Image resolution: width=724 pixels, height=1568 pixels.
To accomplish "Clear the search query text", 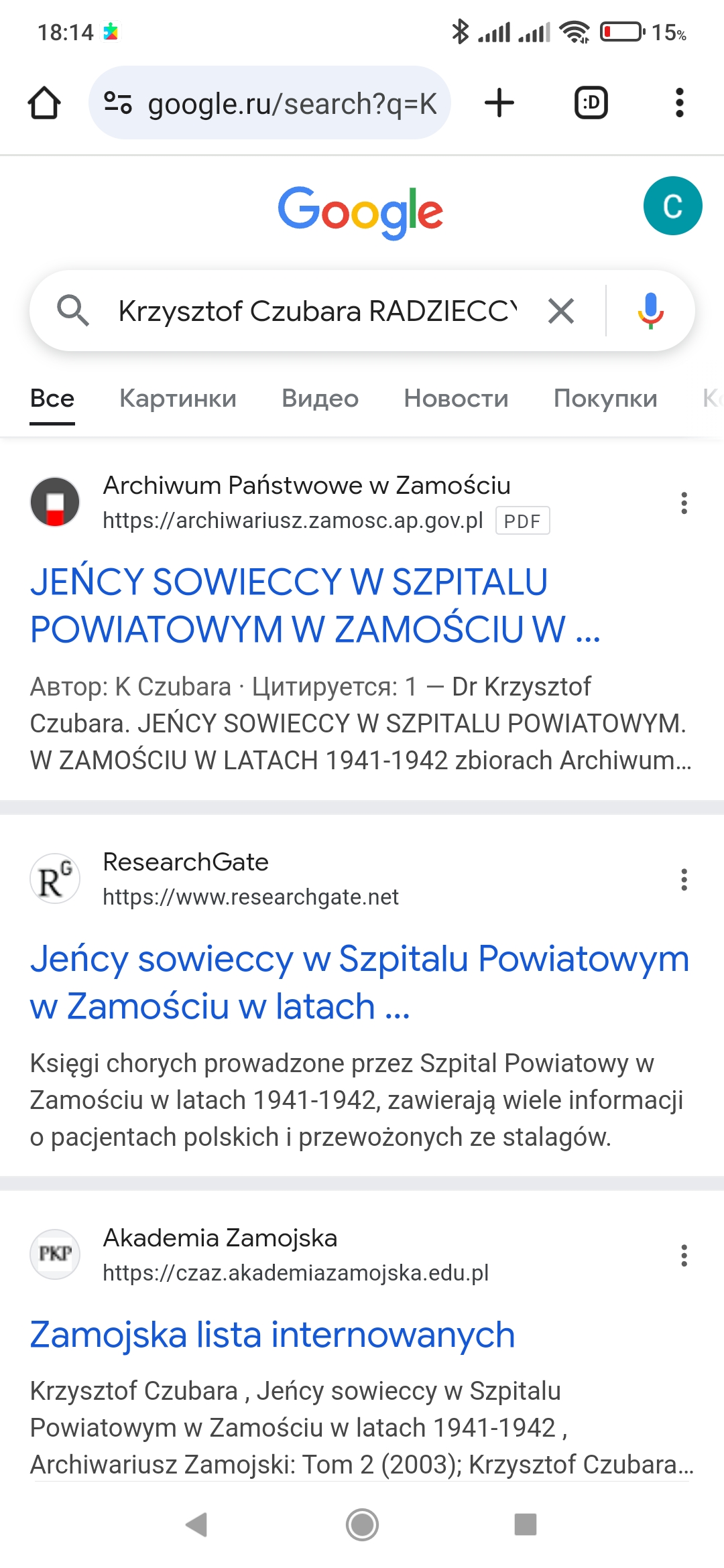I will 561,311.
